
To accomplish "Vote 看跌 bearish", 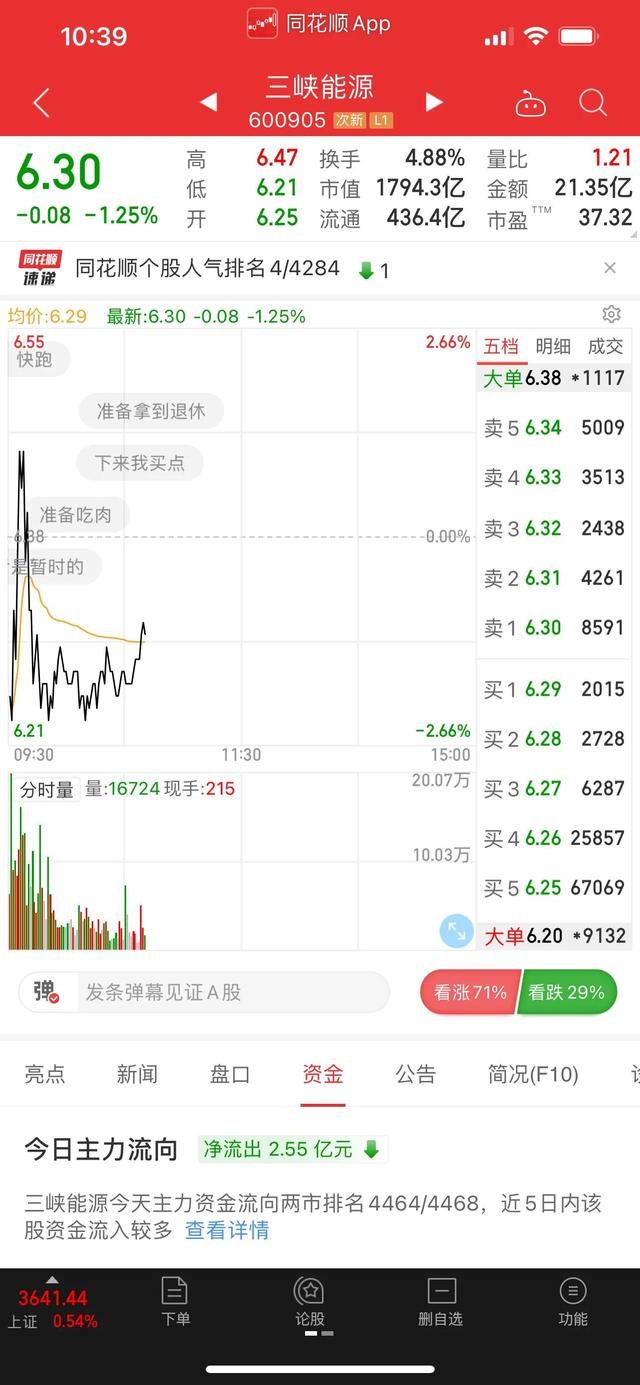I will pos(567,992).
